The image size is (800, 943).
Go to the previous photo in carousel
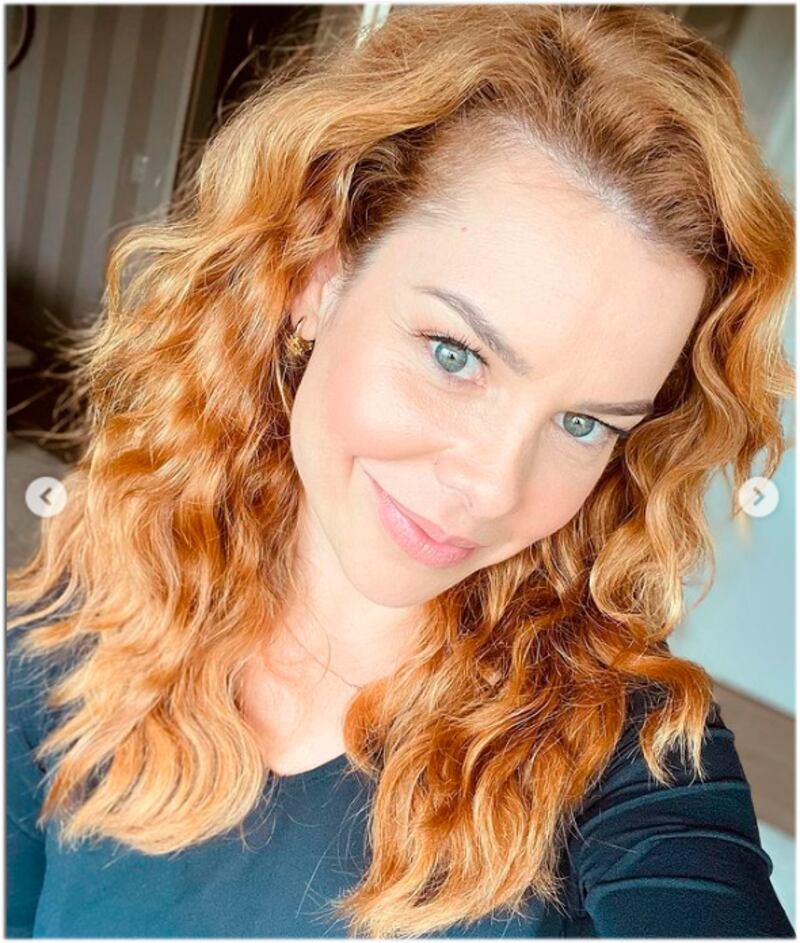[46, 497]
